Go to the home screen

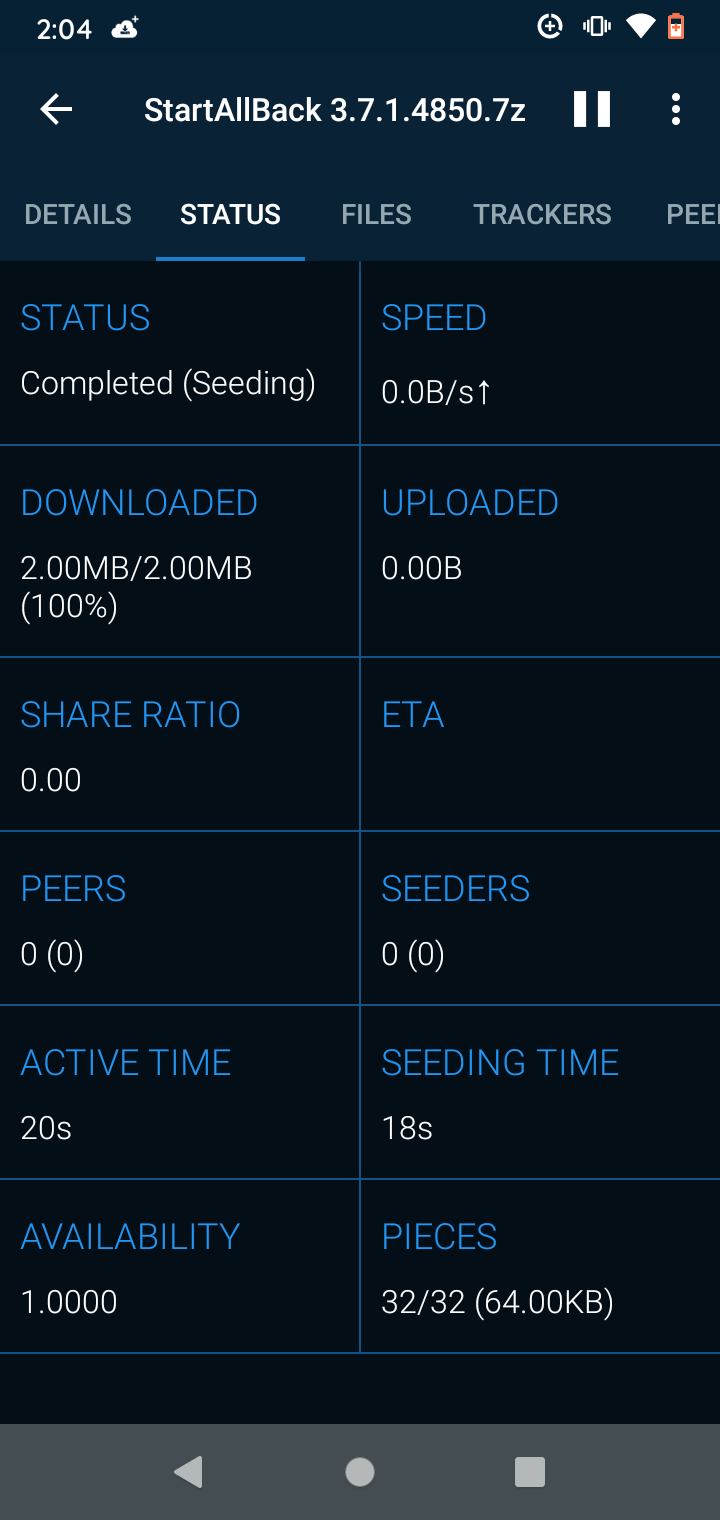pyautogui.click(x=360, y=1471)
